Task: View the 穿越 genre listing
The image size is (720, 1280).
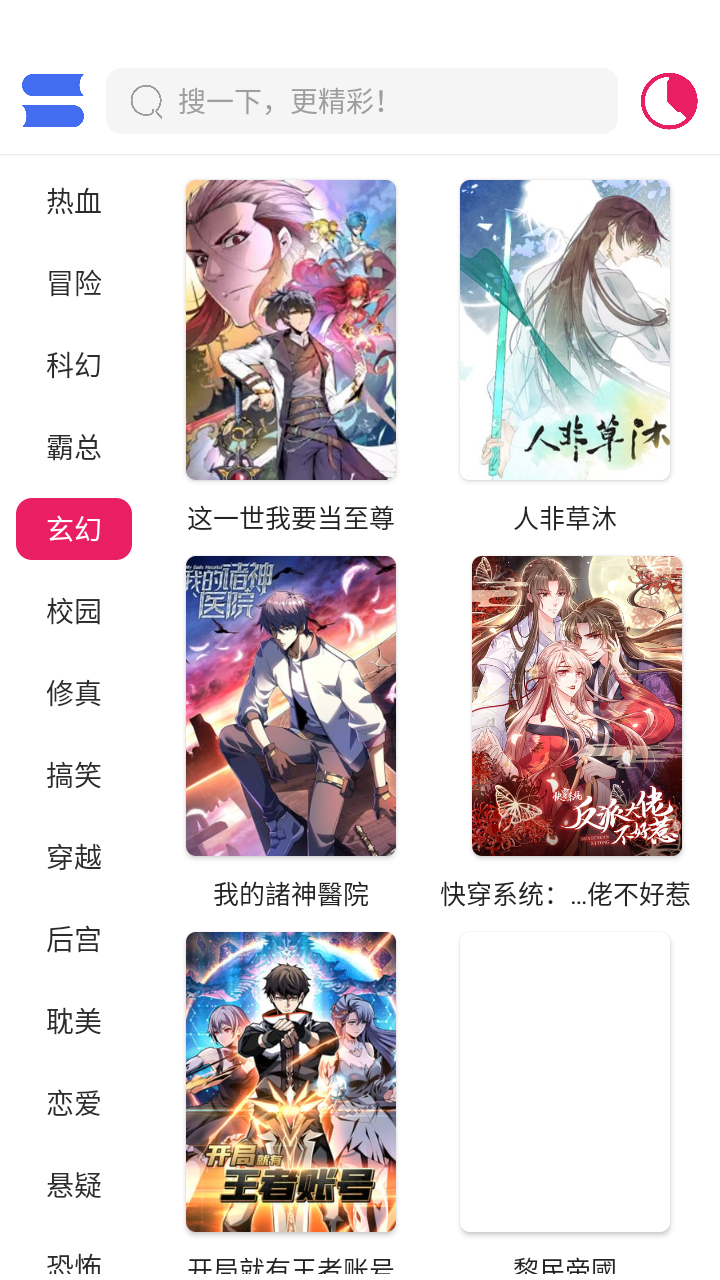Action: 73,857
